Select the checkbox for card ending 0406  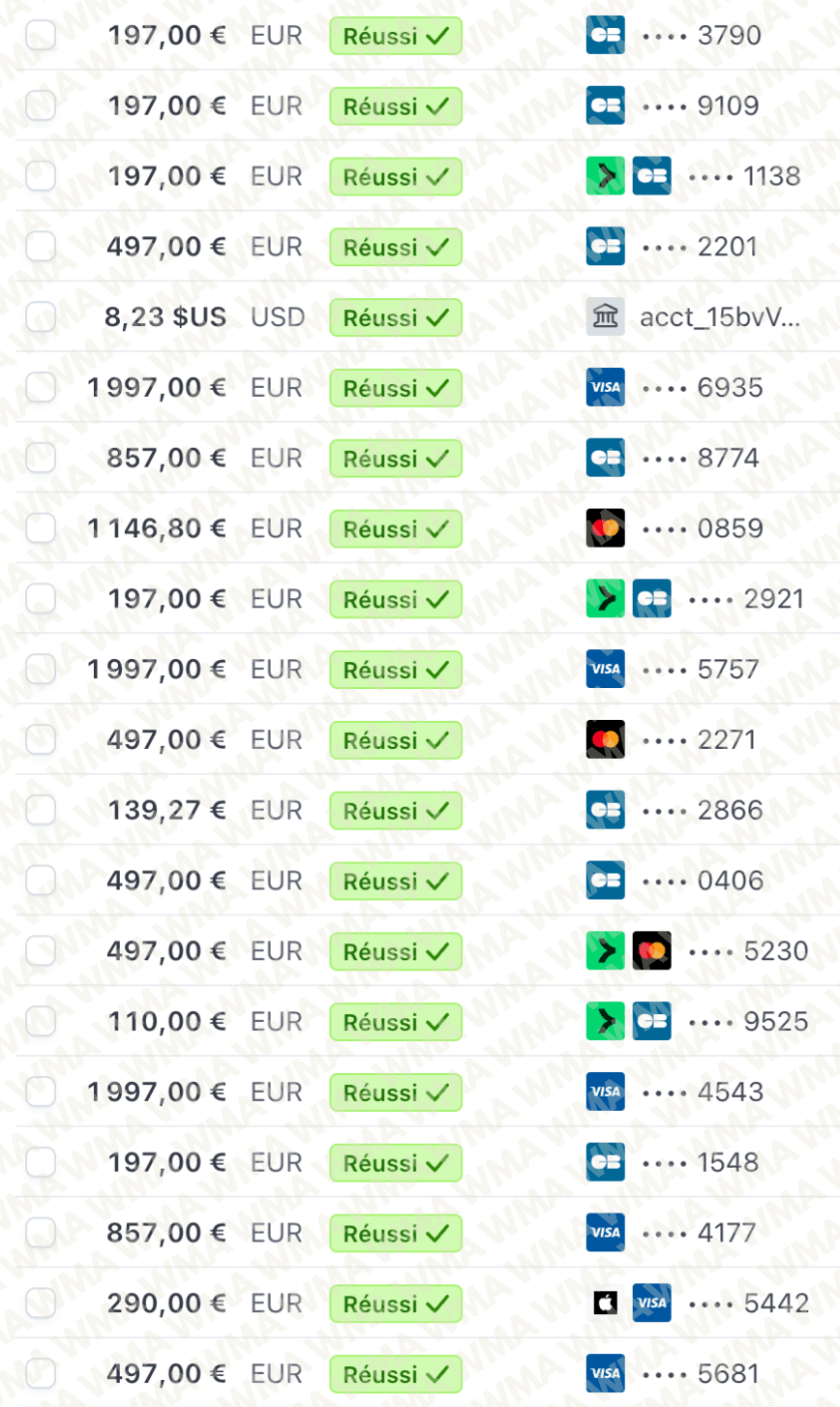(x=41, y=882)
